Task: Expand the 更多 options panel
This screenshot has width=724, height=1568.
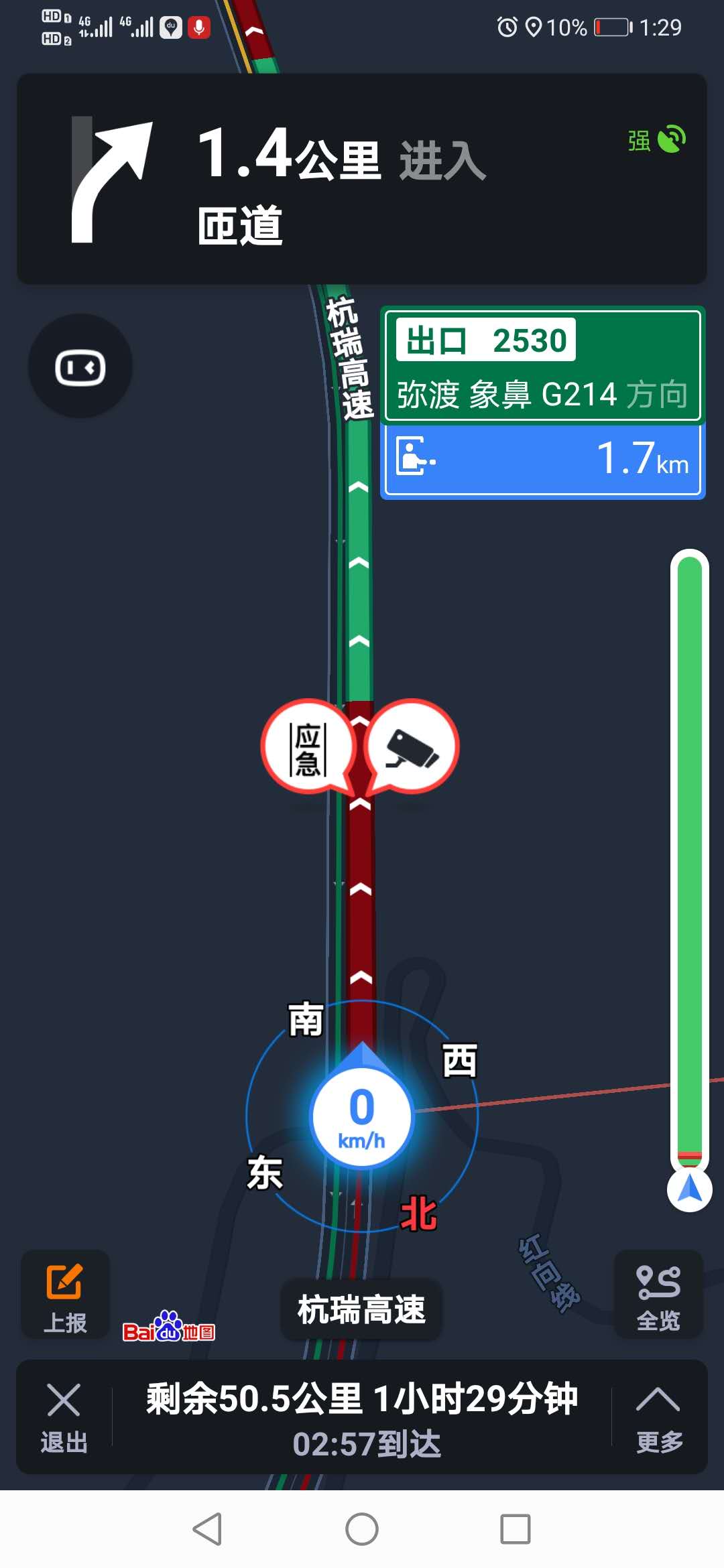Action: point(658,1417)
